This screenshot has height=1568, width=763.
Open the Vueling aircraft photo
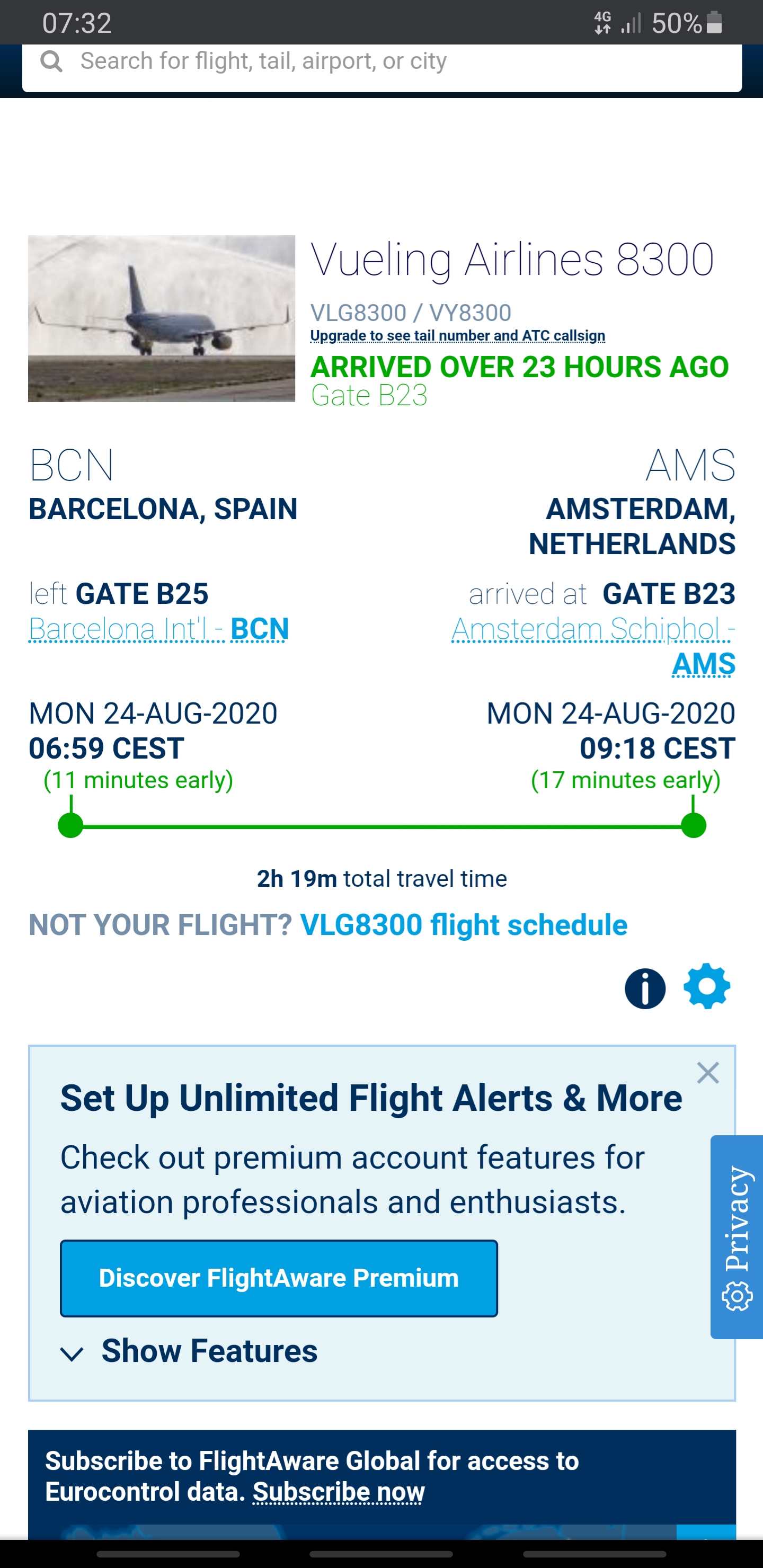162,318
